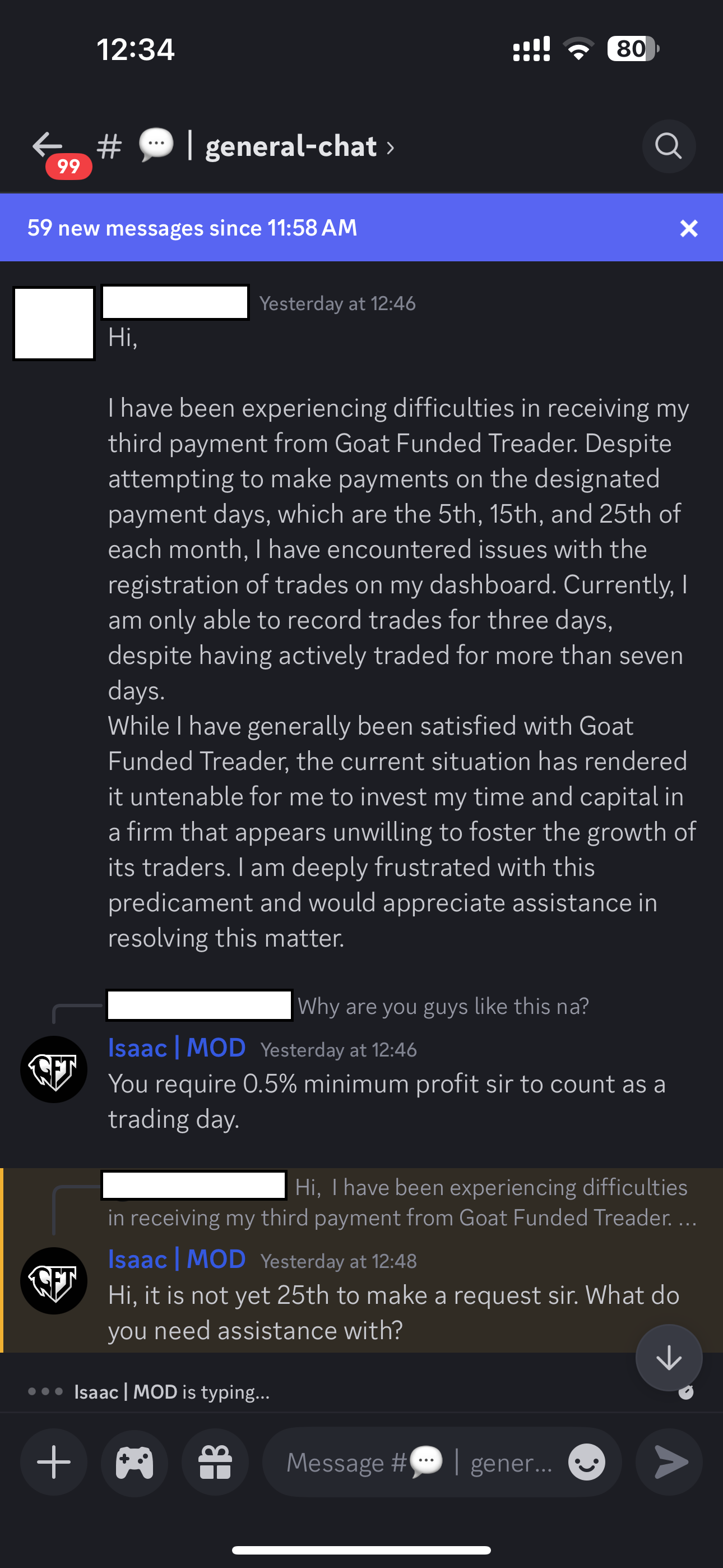Open the game controller apps button
Image resolution: width=723 pixels, height=1568 pixels.
click(135, 1461)
